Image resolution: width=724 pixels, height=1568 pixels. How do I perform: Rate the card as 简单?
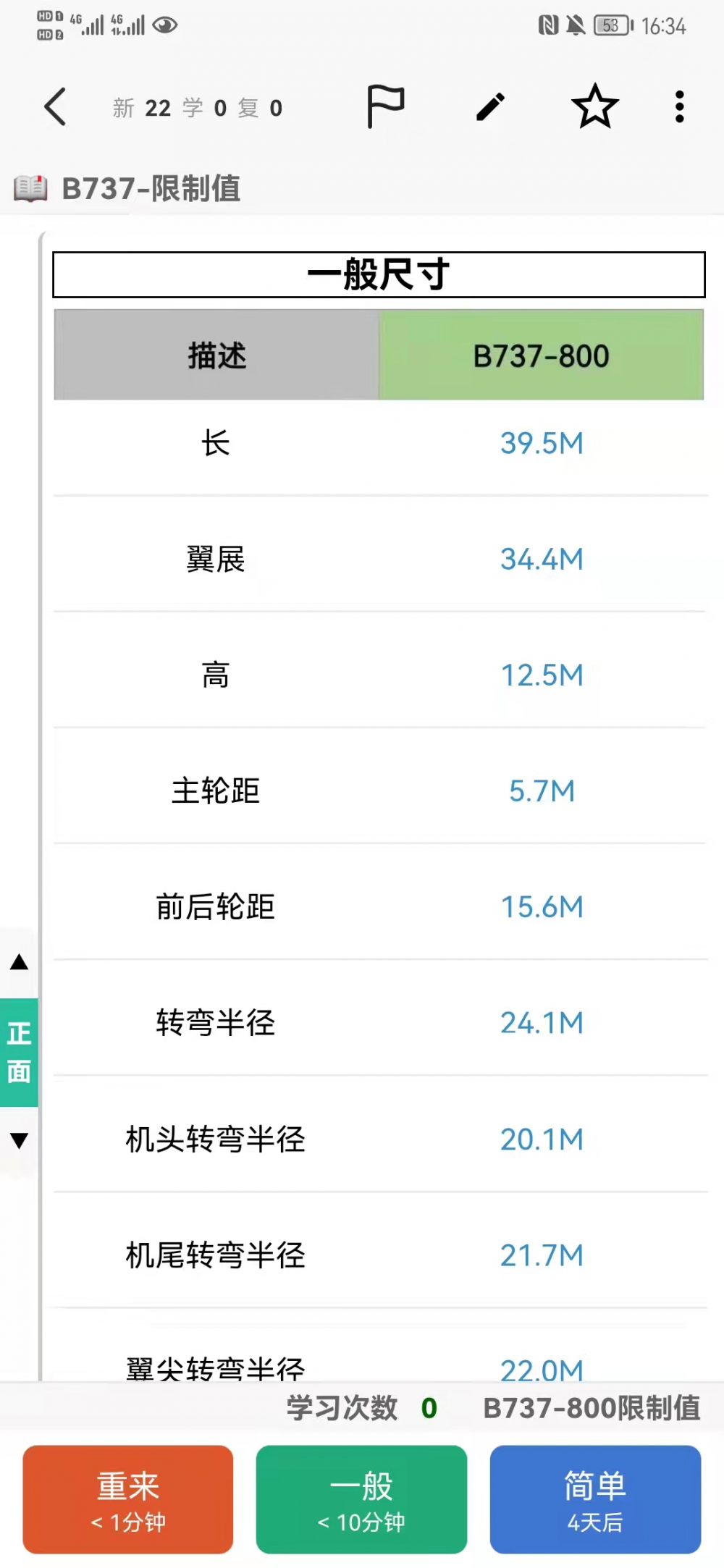pyautogui.click(x=595, y=1499)
